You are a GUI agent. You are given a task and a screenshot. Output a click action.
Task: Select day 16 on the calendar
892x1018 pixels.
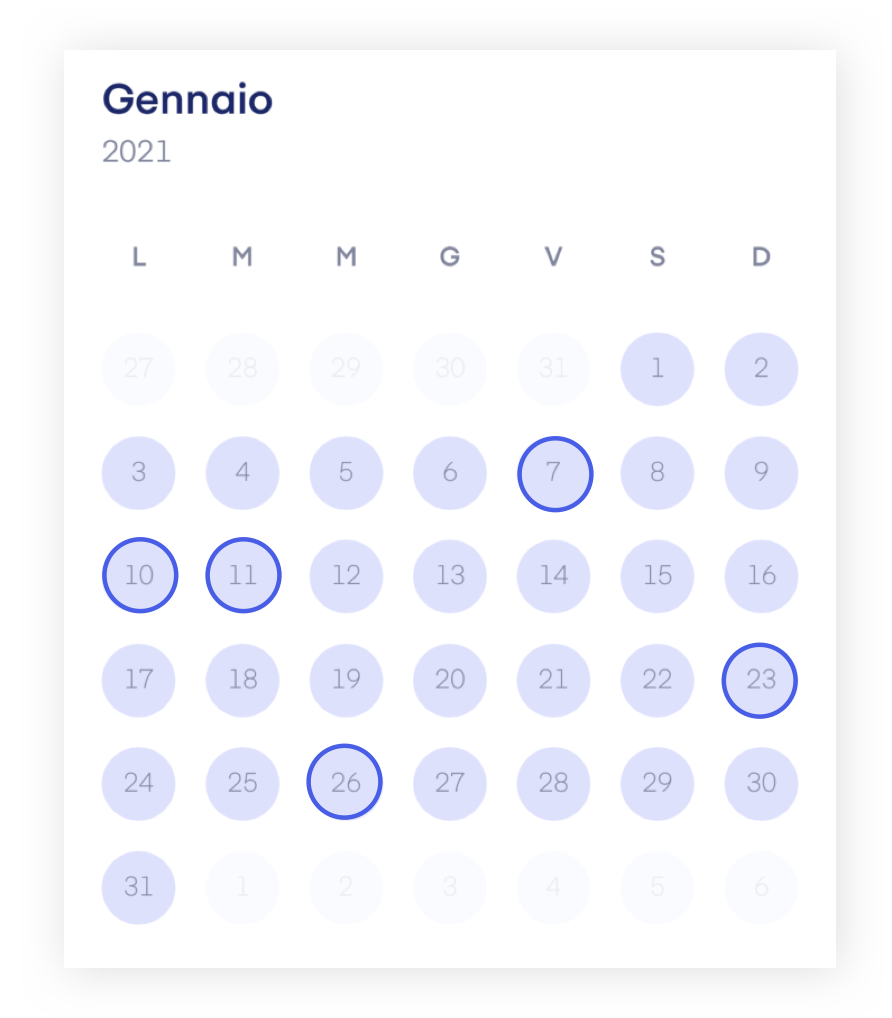point(761,576)
